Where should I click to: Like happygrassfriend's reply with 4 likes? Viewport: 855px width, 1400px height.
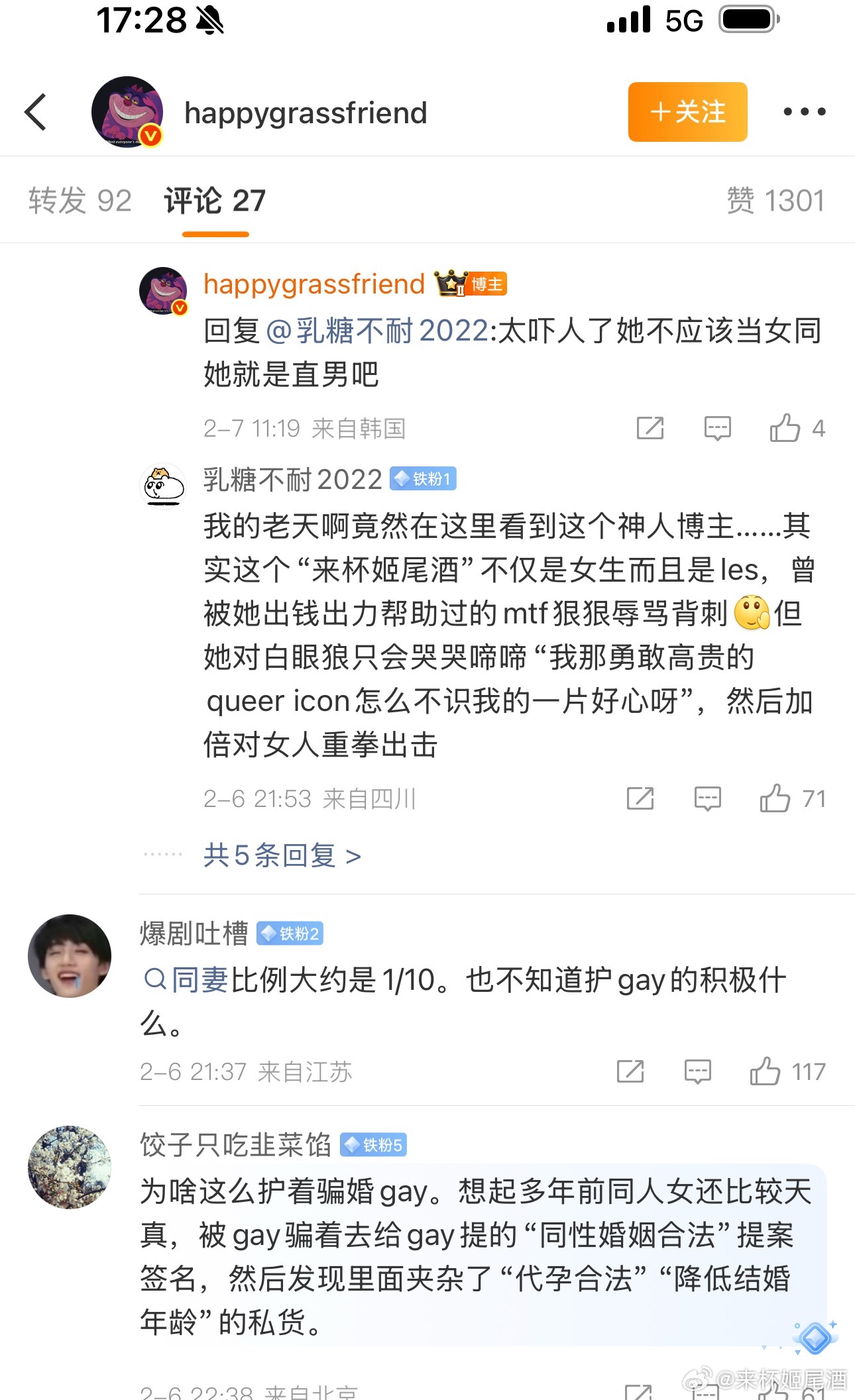pos(785,428)
